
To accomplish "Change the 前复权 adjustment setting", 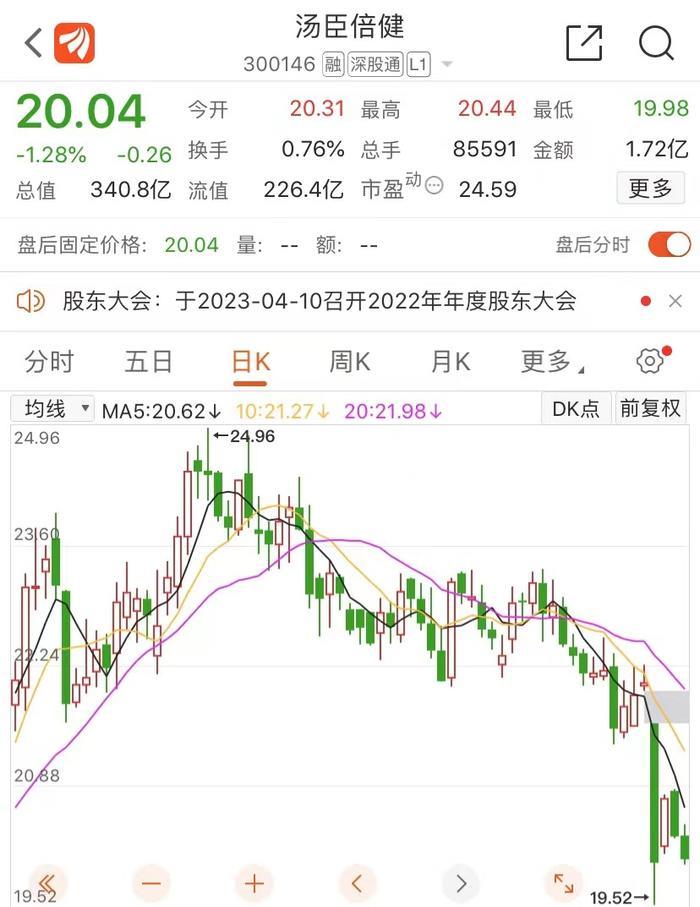I will point(650,408).
